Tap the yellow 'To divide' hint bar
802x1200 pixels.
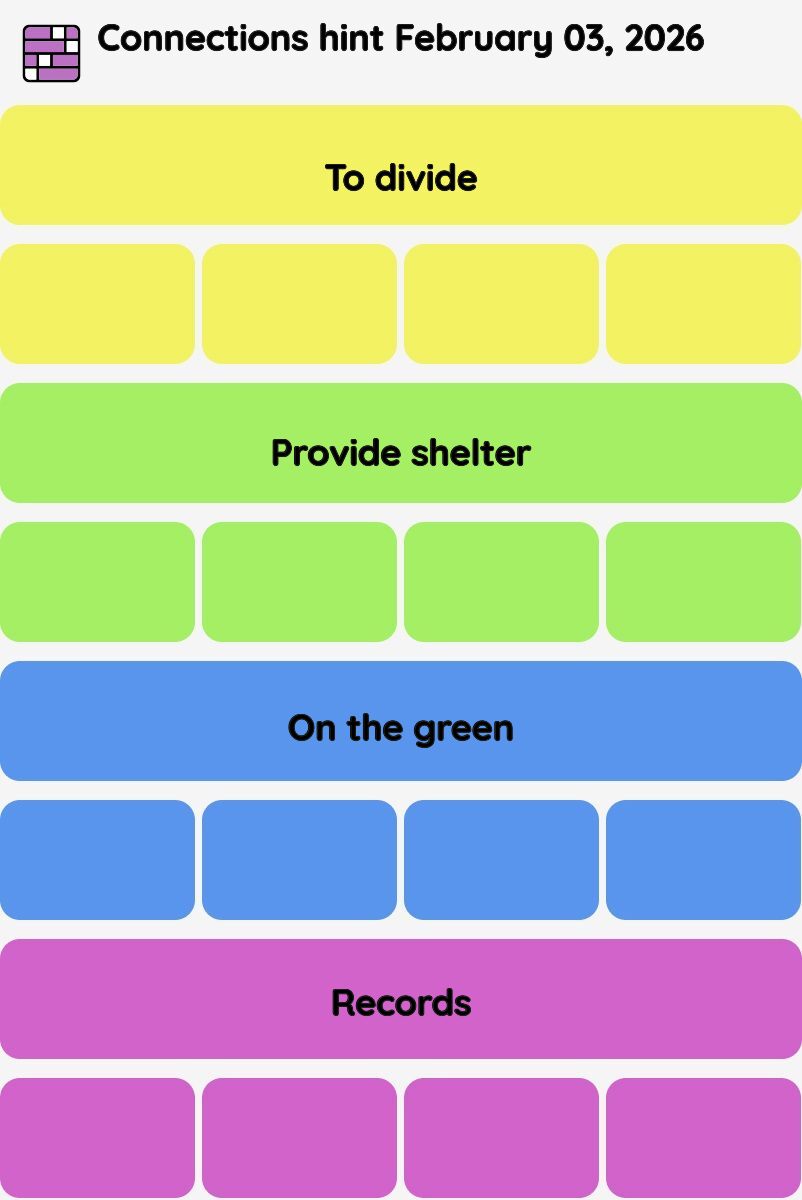click(x=401, y=165)
